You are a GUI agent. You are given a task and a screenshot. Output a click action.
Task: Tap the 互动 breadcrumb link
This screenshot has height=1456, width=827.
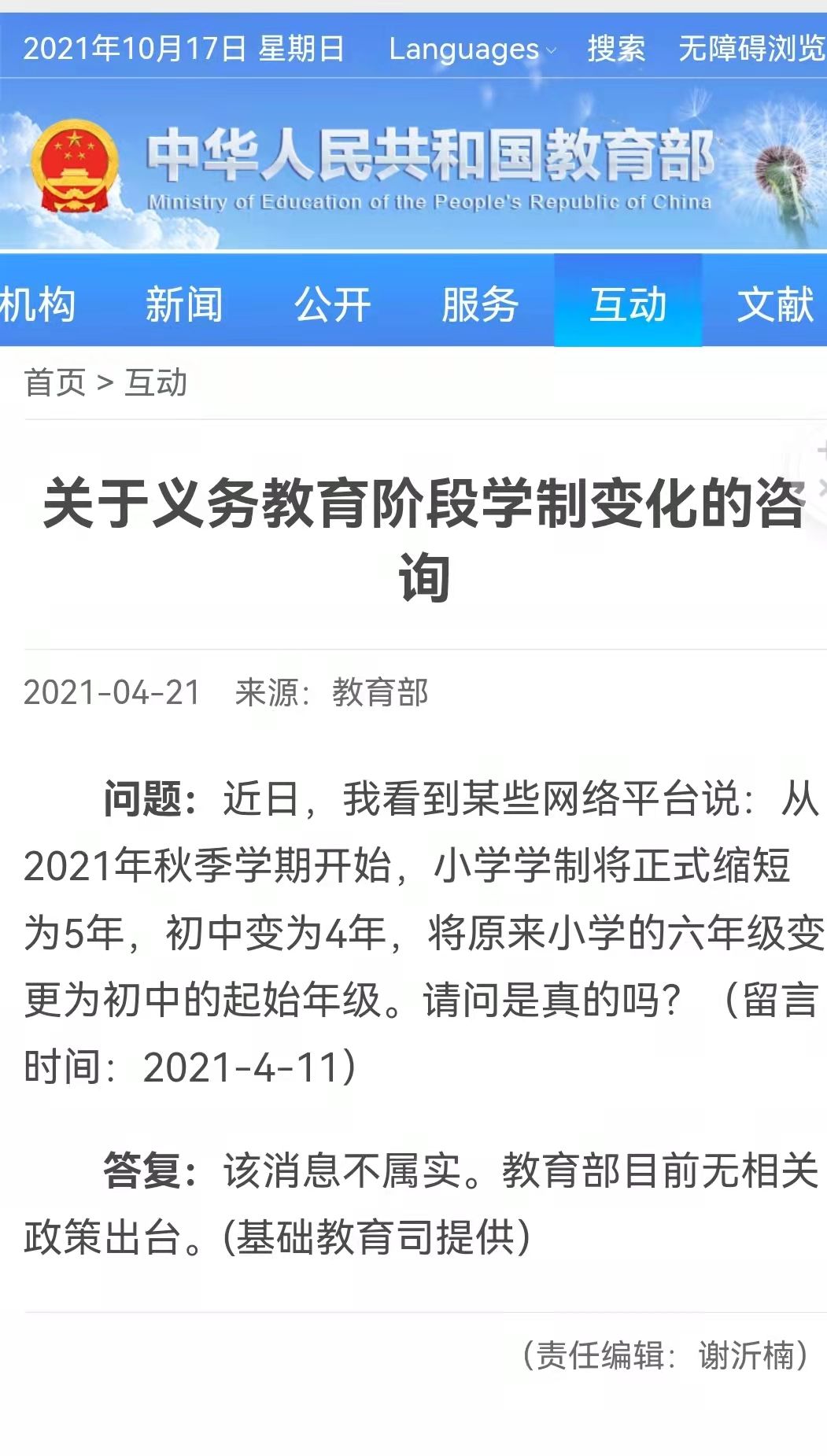156,383
